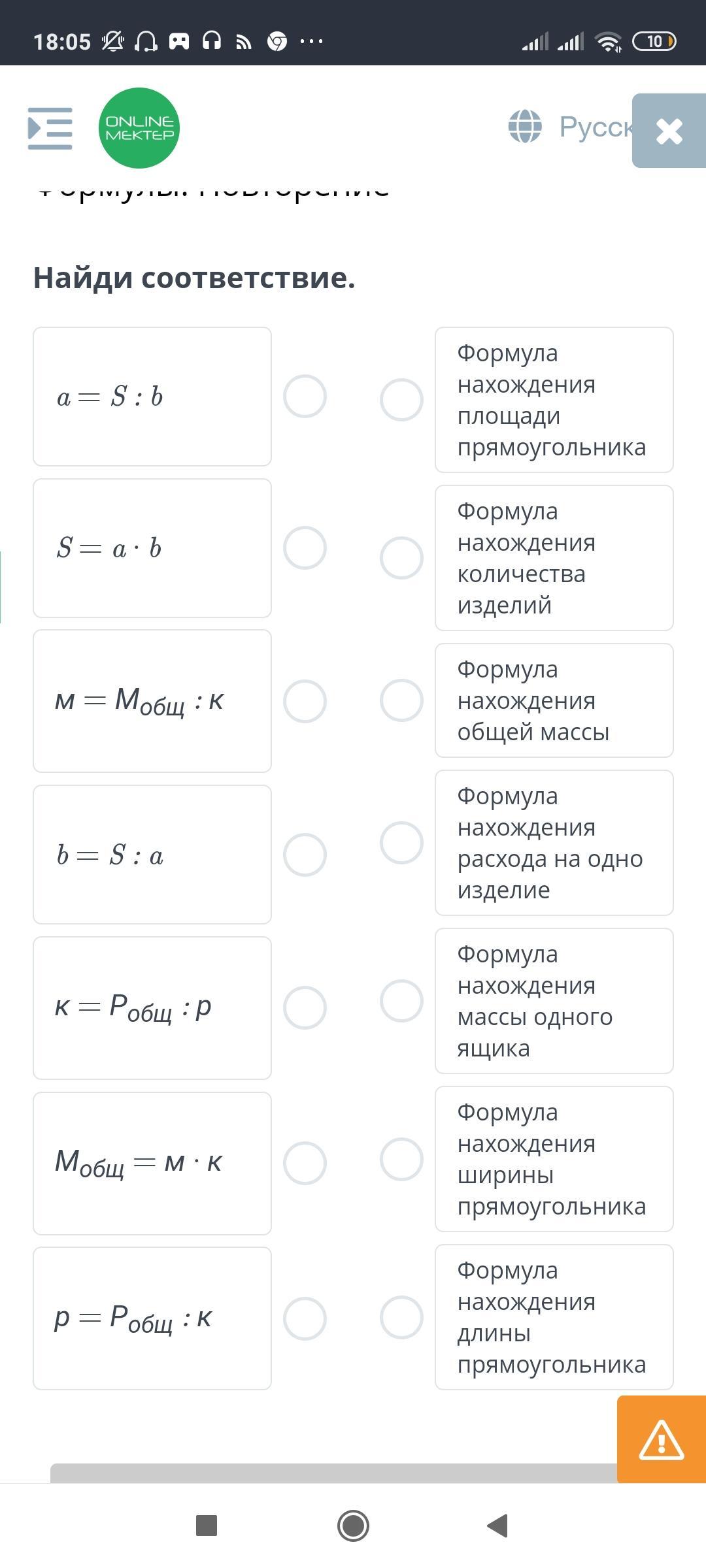The width and height of the screenshot is (706, 1568).
Task: Tap the orange warning report button
Action: [662, 1440]
